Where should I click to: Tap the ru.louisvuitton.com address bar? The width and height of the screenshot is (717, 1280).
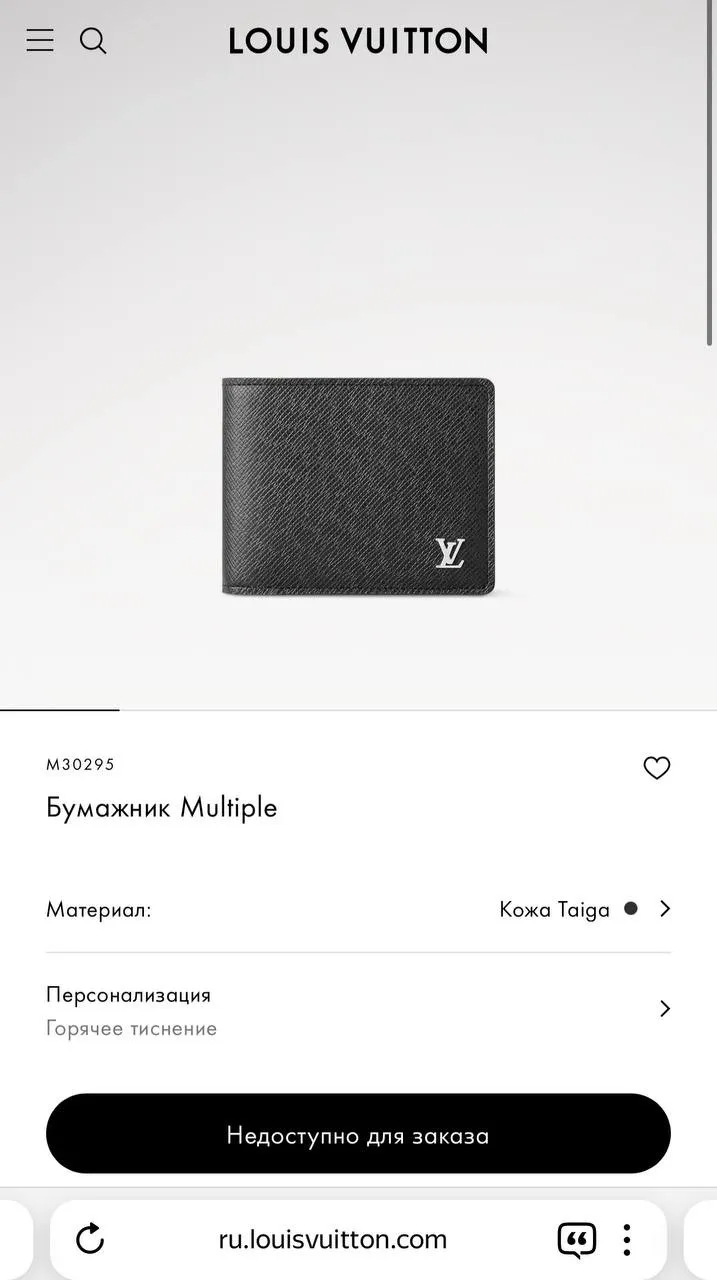(x=333, y=1240)
